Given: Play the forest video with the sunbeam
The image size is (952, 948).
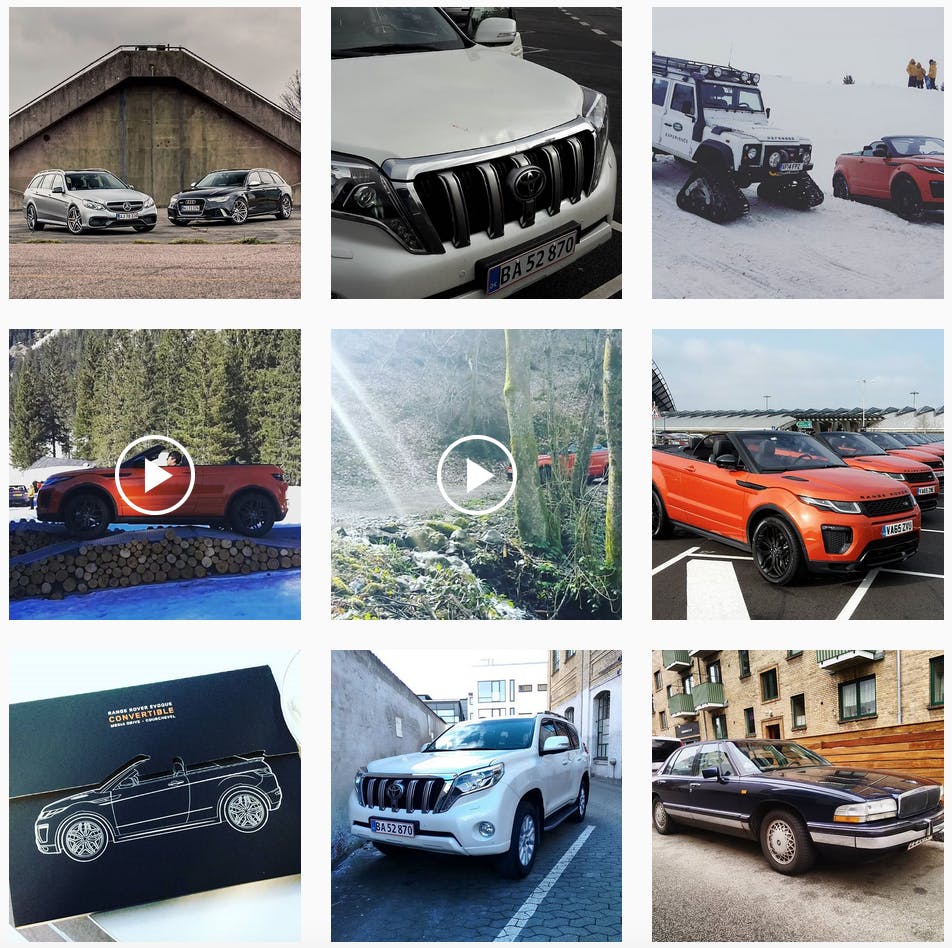Looking at the screenshot, I should tap(476, 475).
